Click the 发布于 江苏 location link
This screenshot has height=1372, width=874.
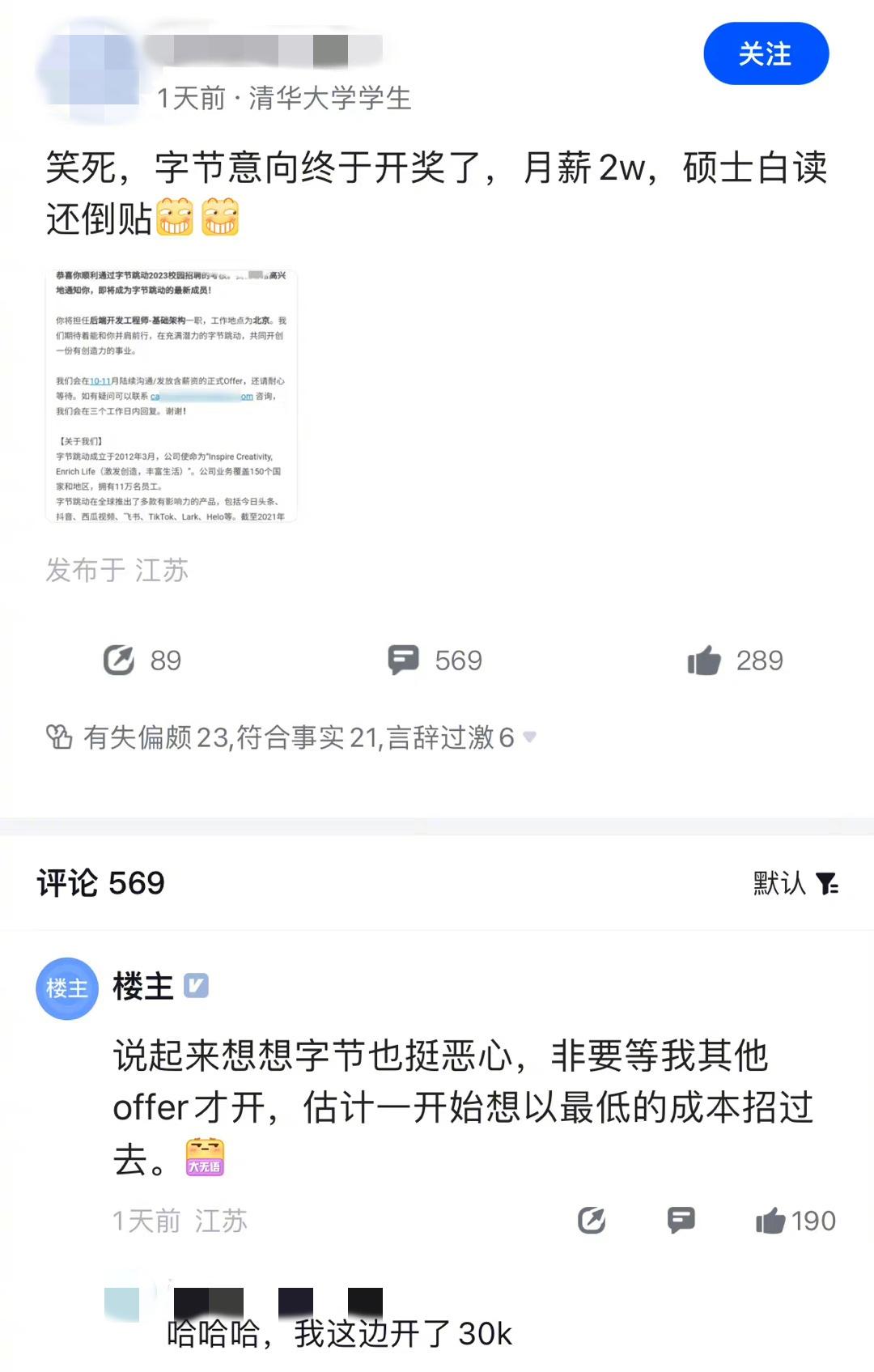[118, 571]
